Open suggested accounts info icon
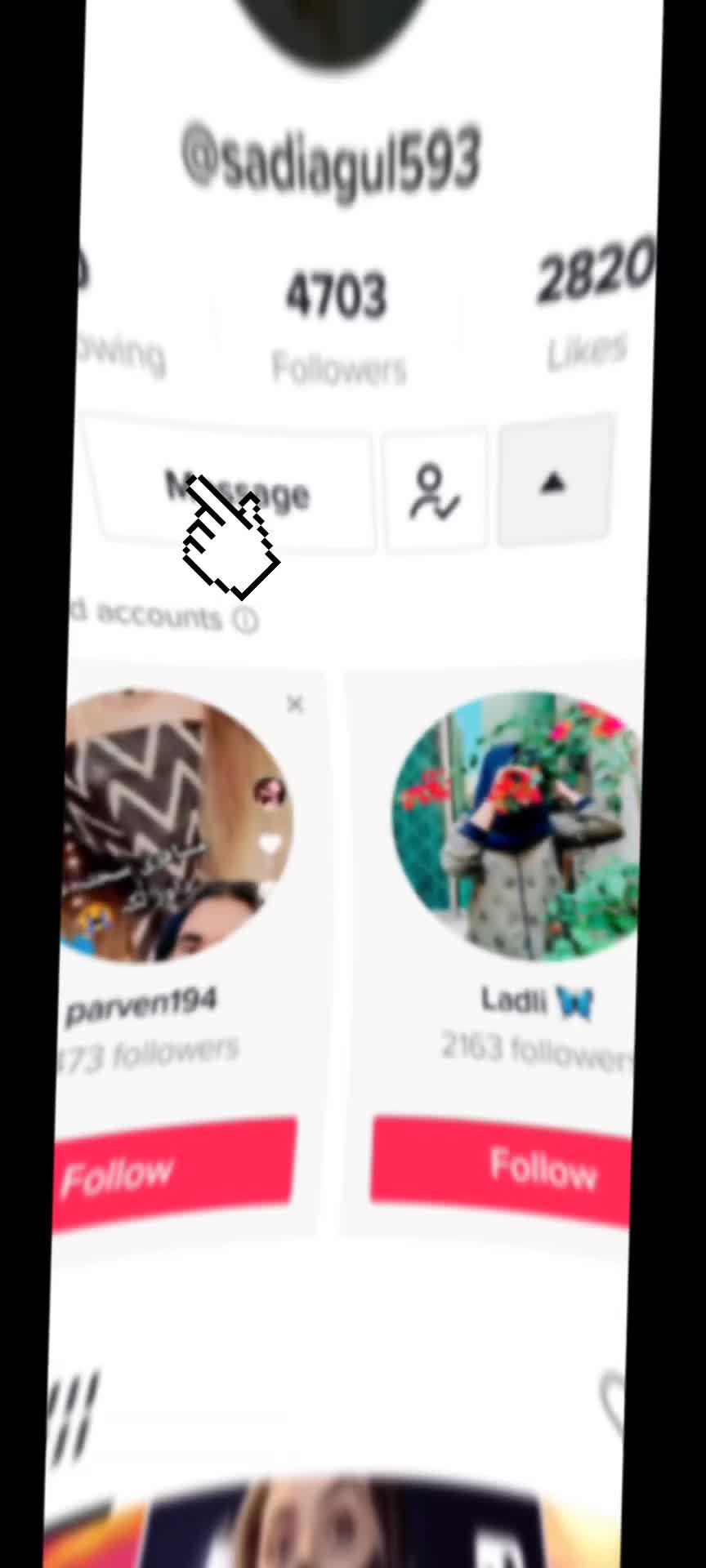Viewport: 706px width, 1568px height. [x=245, y=621]
